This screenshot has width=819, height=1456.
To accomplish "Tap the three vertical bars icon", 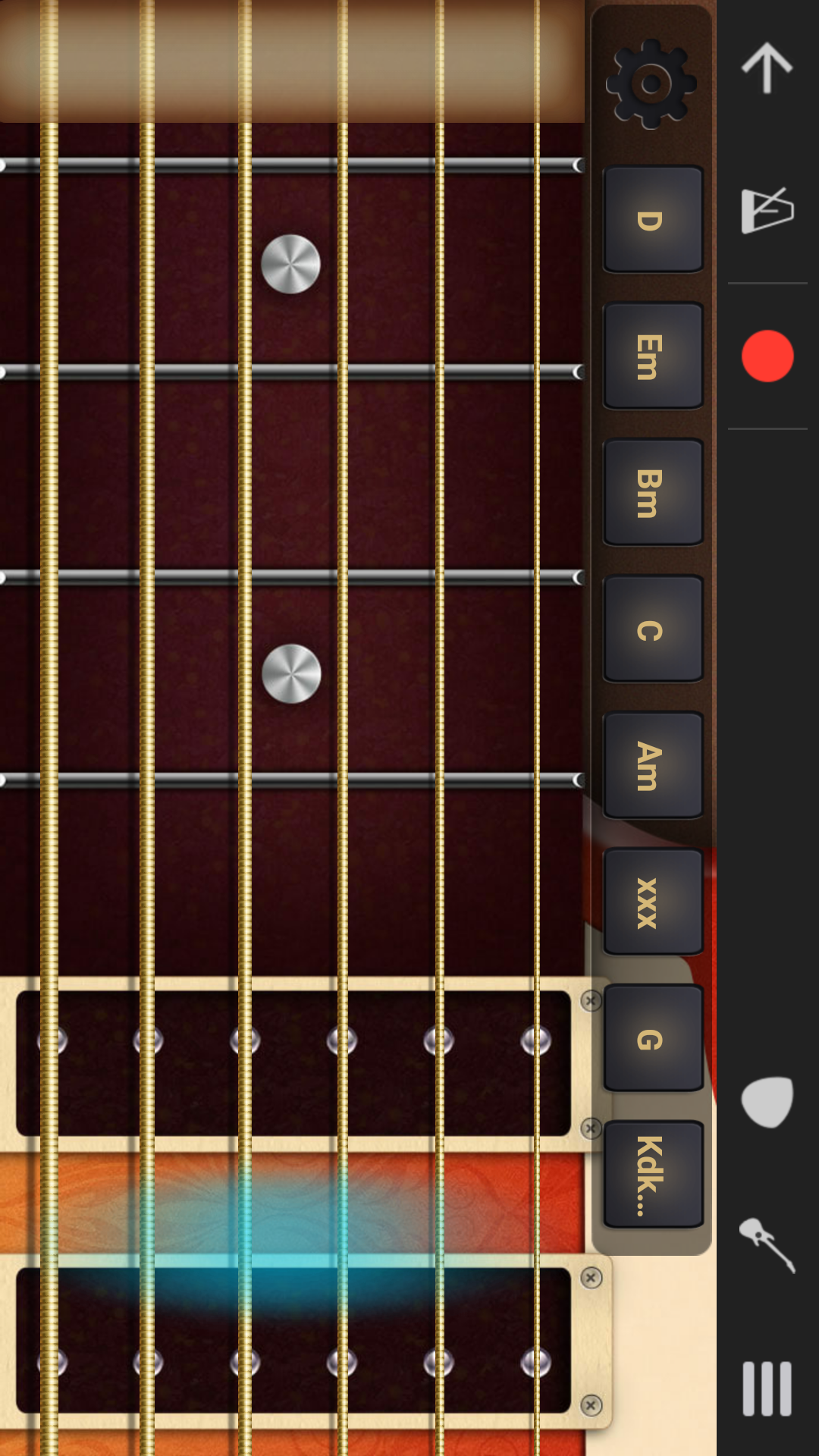I will pos(767,1389).
